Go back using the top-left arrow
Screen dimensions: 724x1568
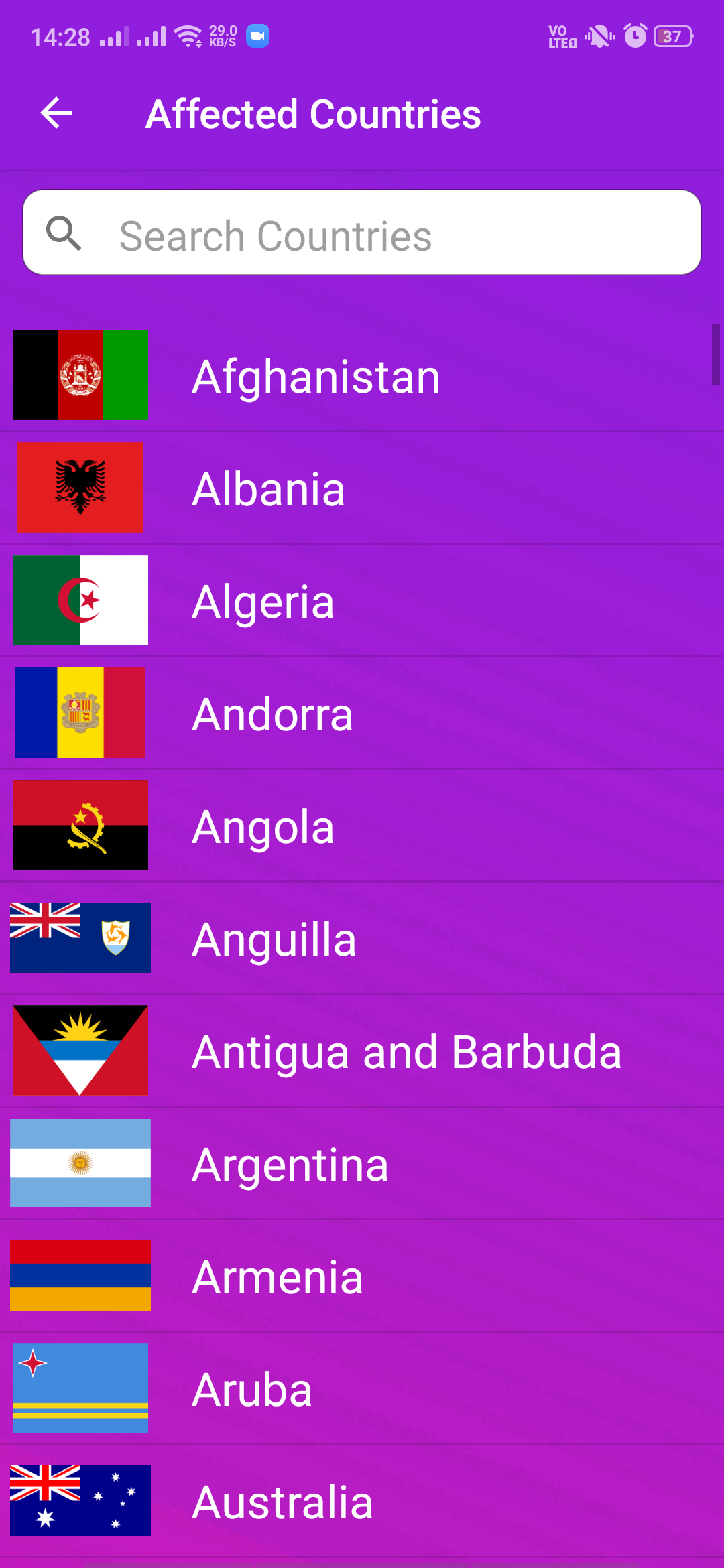click(57, 113)
